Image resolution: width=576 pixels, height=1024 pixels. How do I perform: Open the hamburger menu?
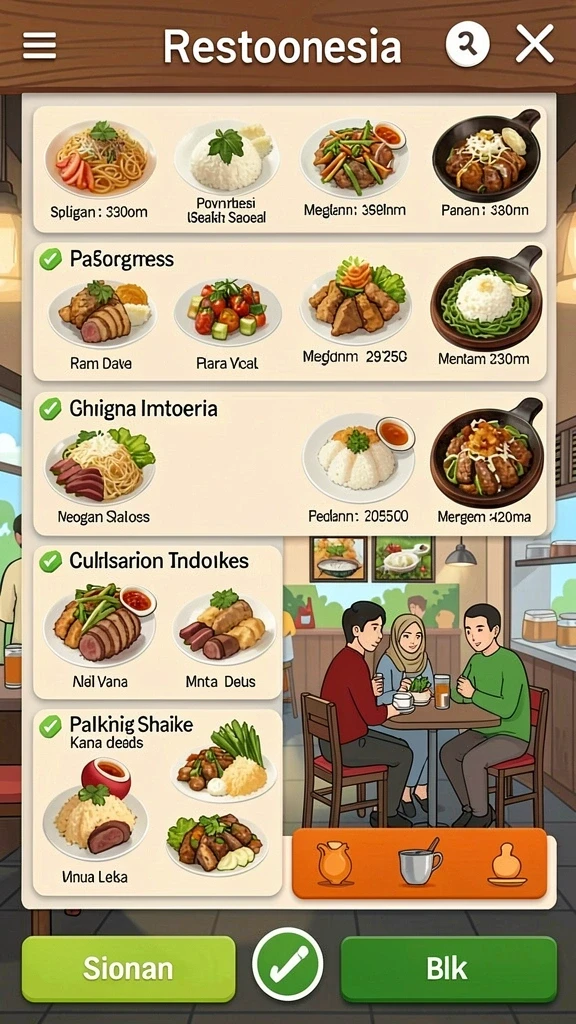39,46
